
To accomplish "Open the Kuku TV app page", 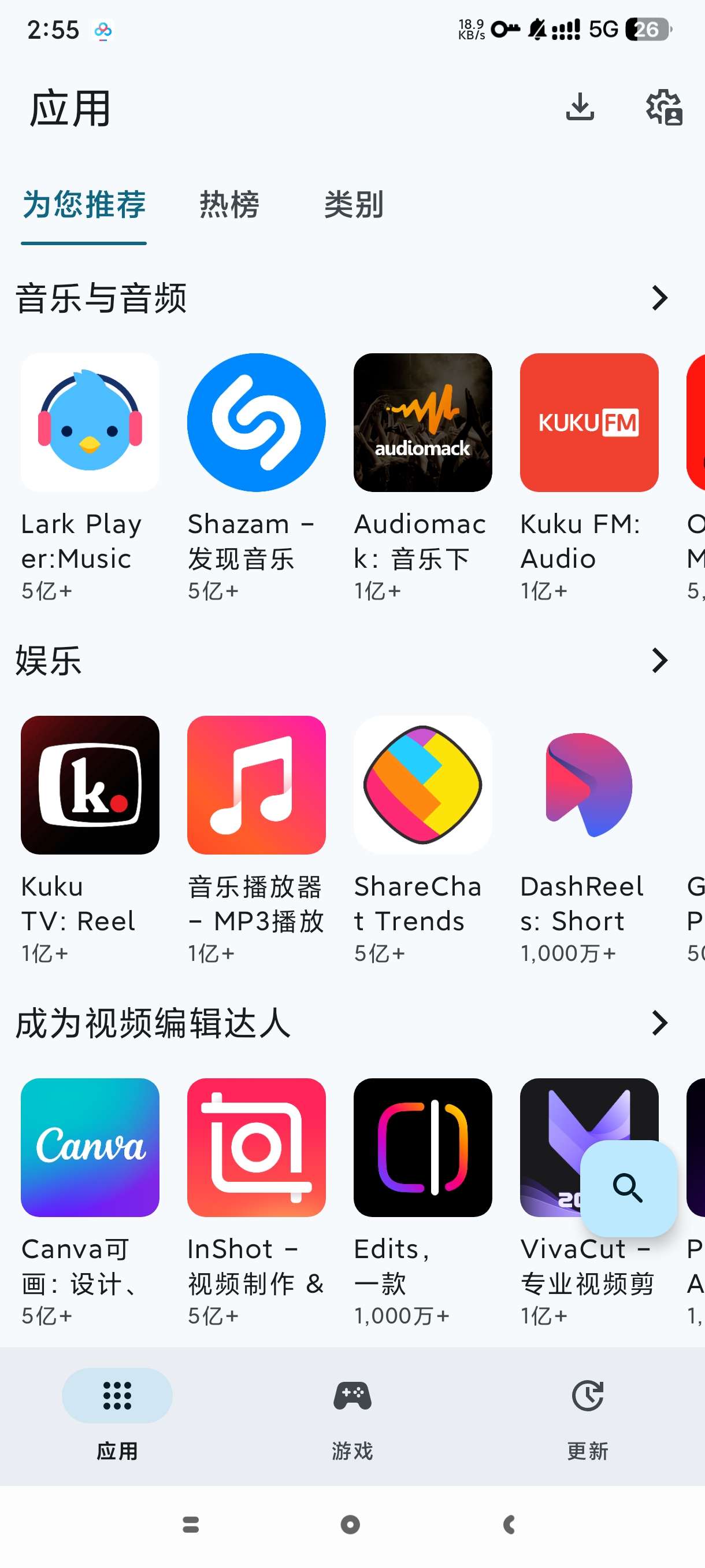I will (90, 785).
